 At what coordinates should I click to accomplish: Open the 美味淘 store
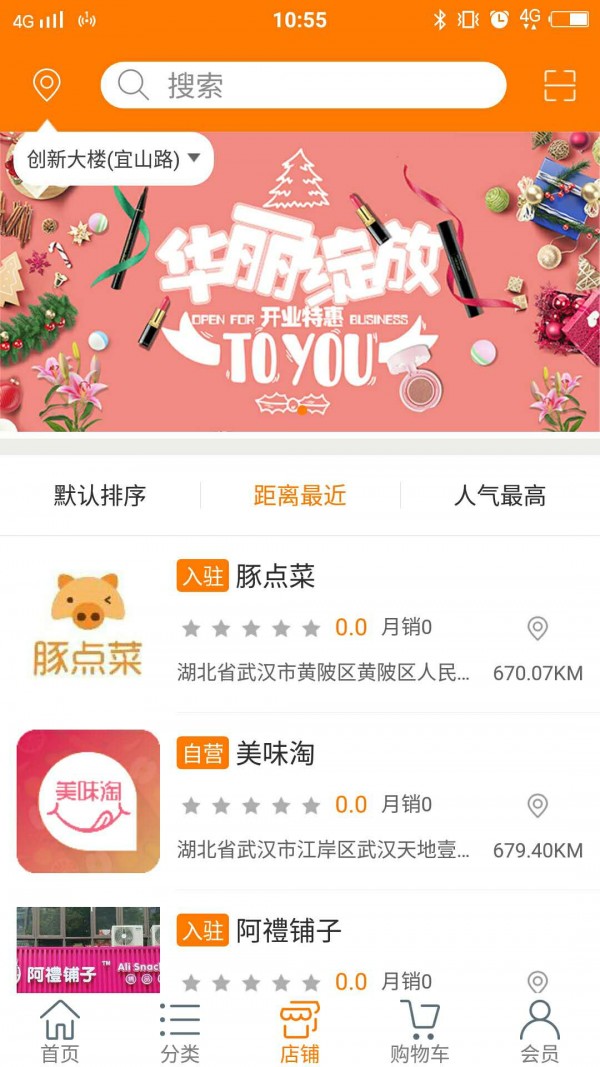click(x=275, y=753)
